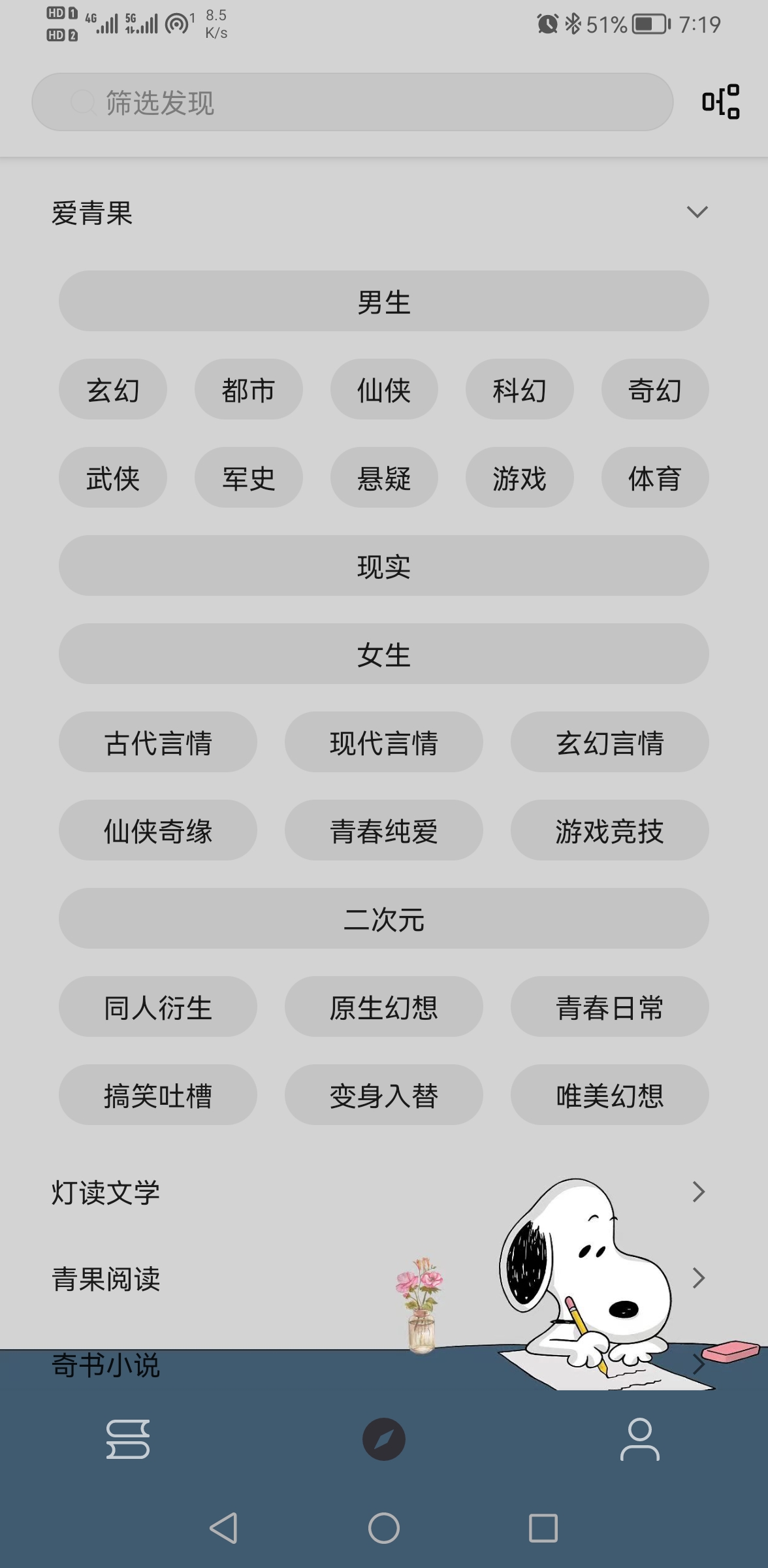Choose 古代言情 chip
768x1568 pixels.
tap(158, 743)
